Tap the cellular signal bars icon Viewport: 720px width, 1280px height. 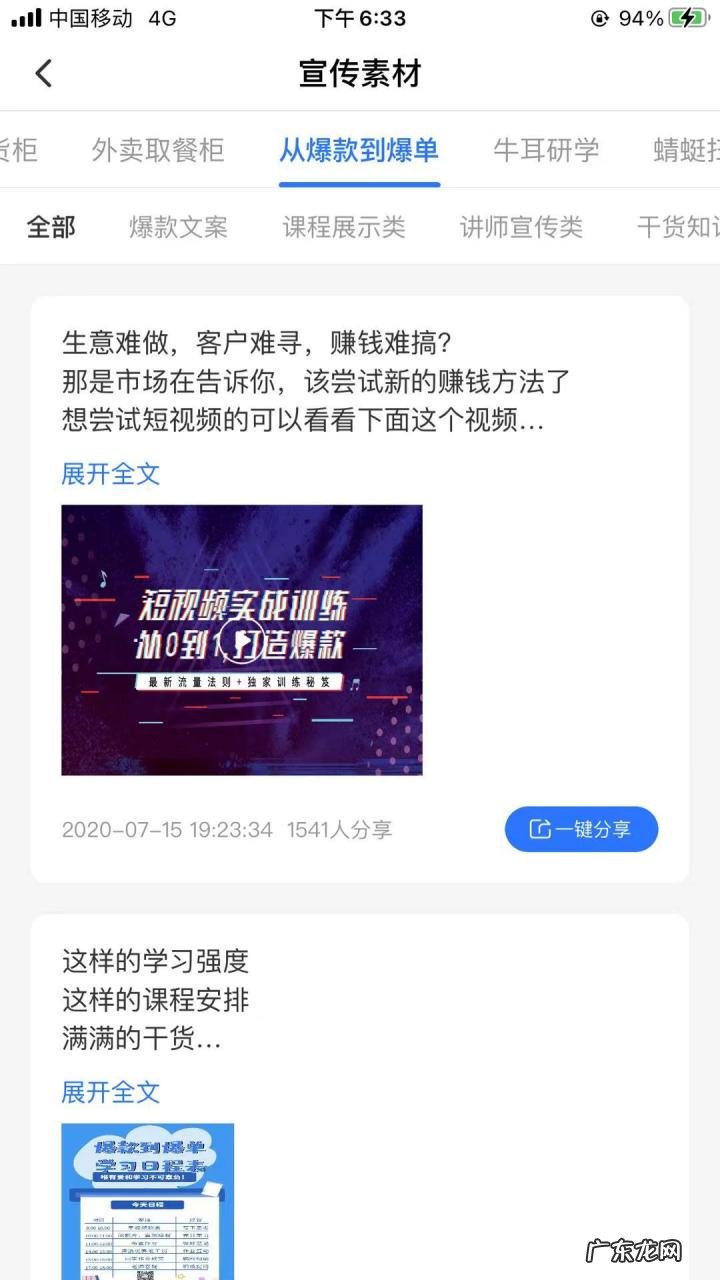coord(25,16)
